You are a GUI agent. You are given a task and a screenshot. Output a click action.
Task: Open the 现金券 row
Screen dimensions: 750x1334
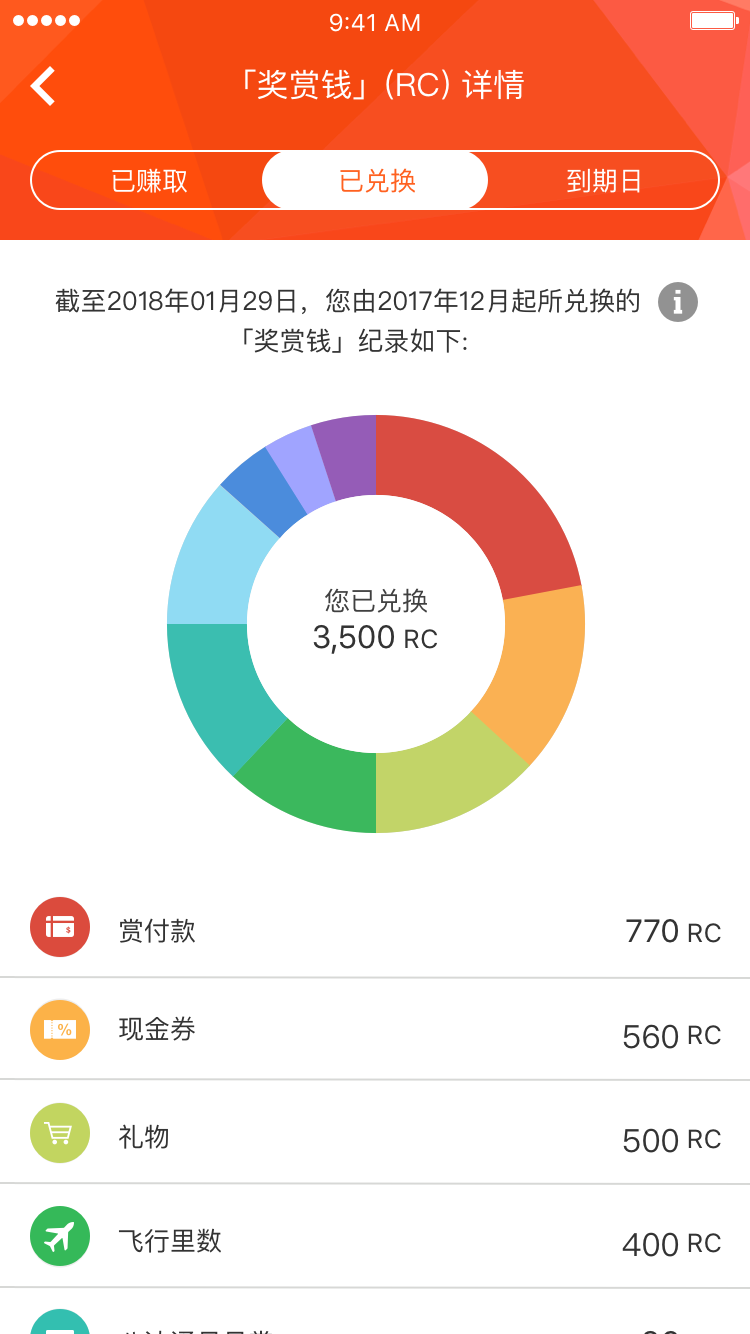coord(375,1030)
